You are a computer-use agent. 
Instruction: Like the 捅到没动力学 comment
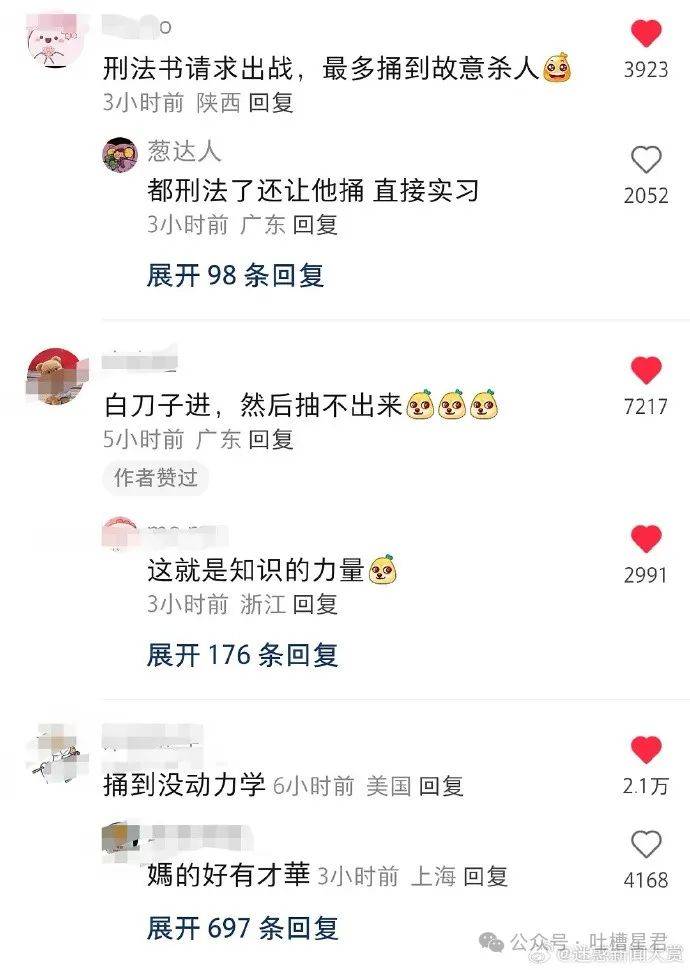coord(646,750)
